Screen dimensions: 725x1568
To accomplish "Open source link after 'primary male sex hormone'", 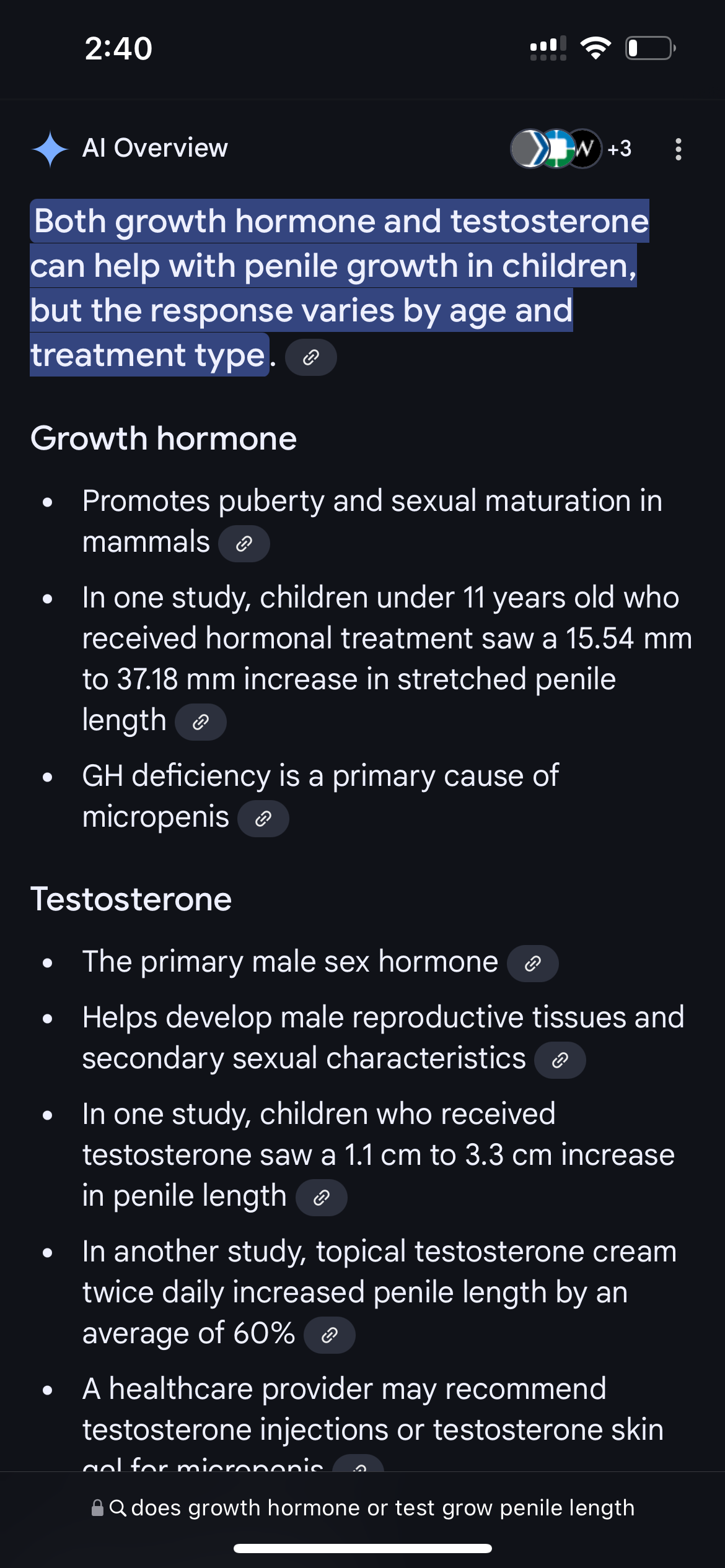I will pyautogui.click(x=533, y=964).
